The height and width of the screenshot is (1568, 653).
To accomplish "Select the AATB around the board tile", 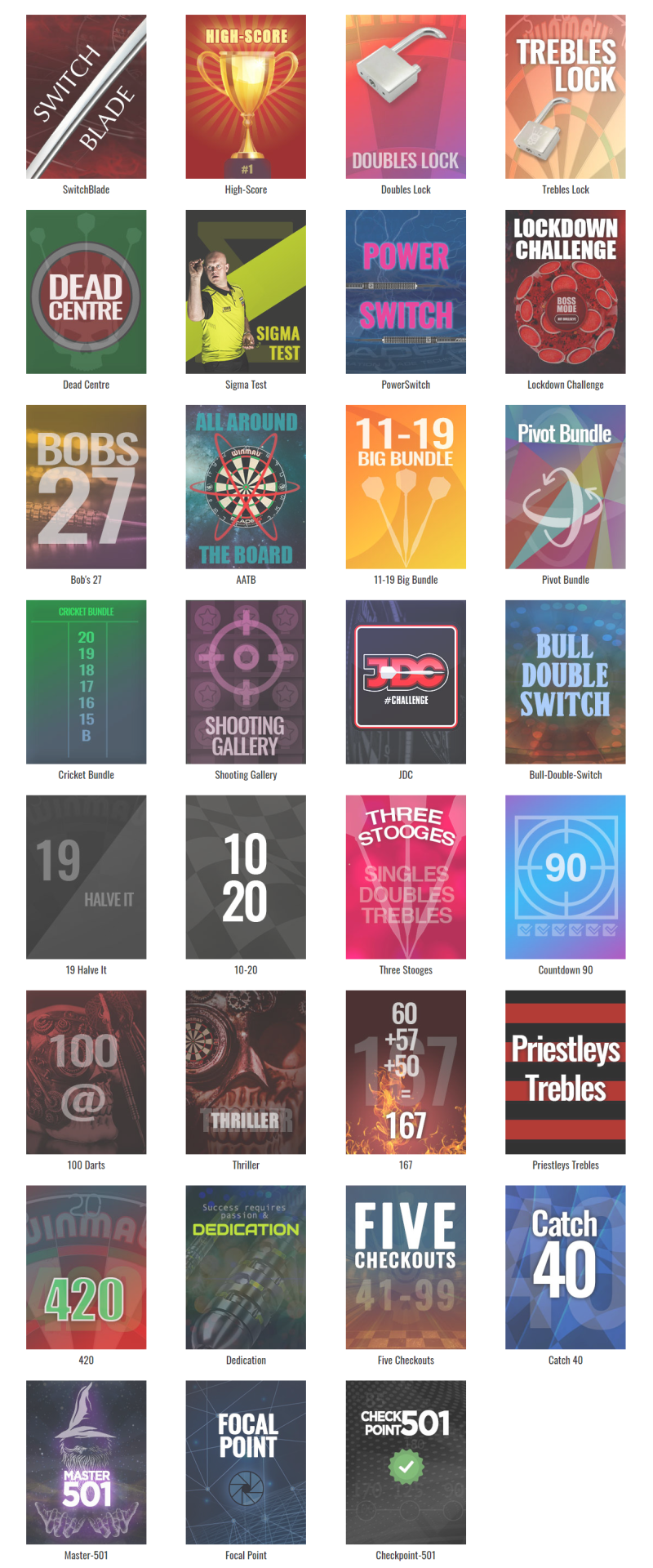I will (246, 487).
